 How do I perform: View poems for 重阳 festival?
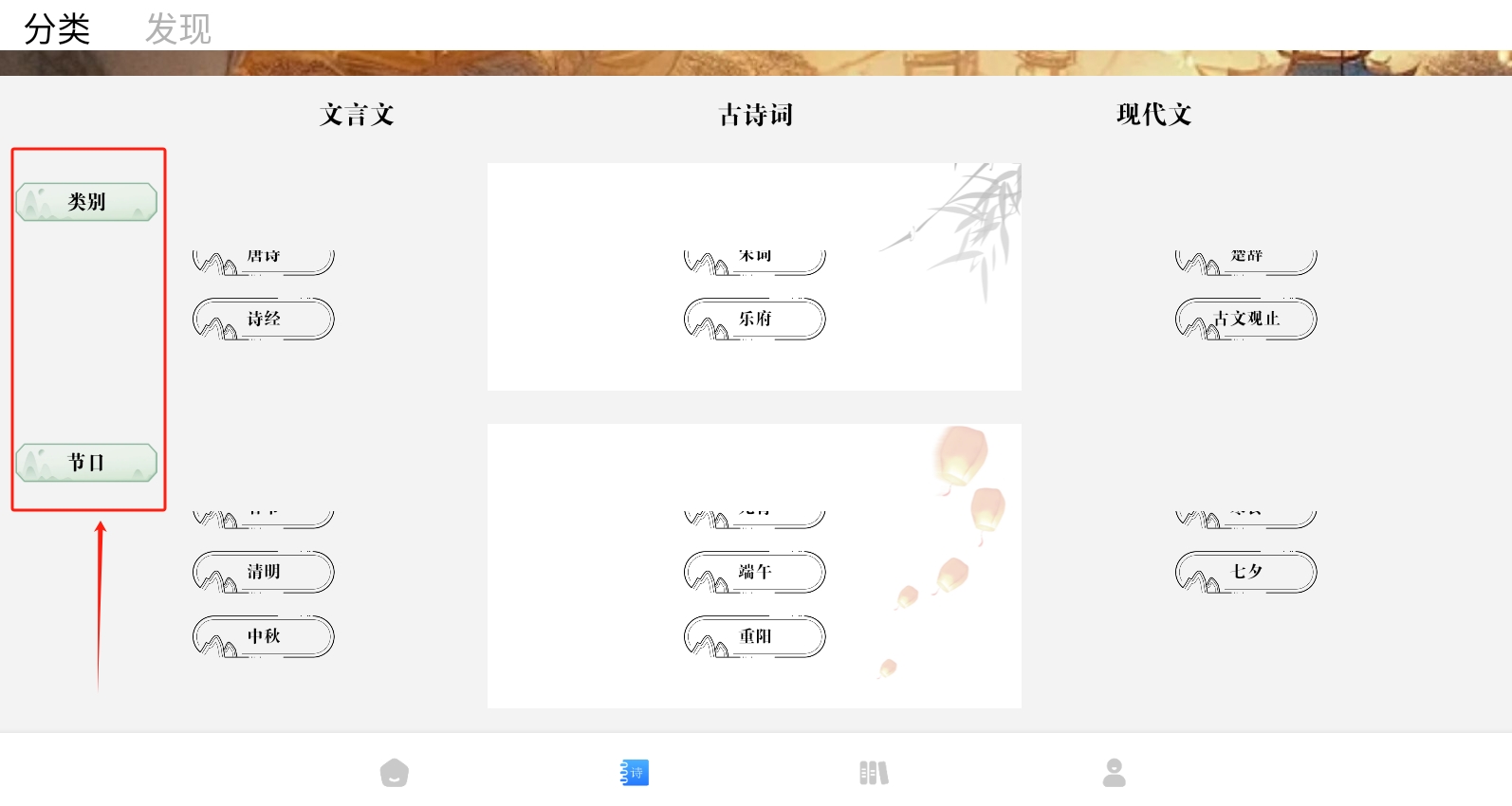[x=755, y=636]
